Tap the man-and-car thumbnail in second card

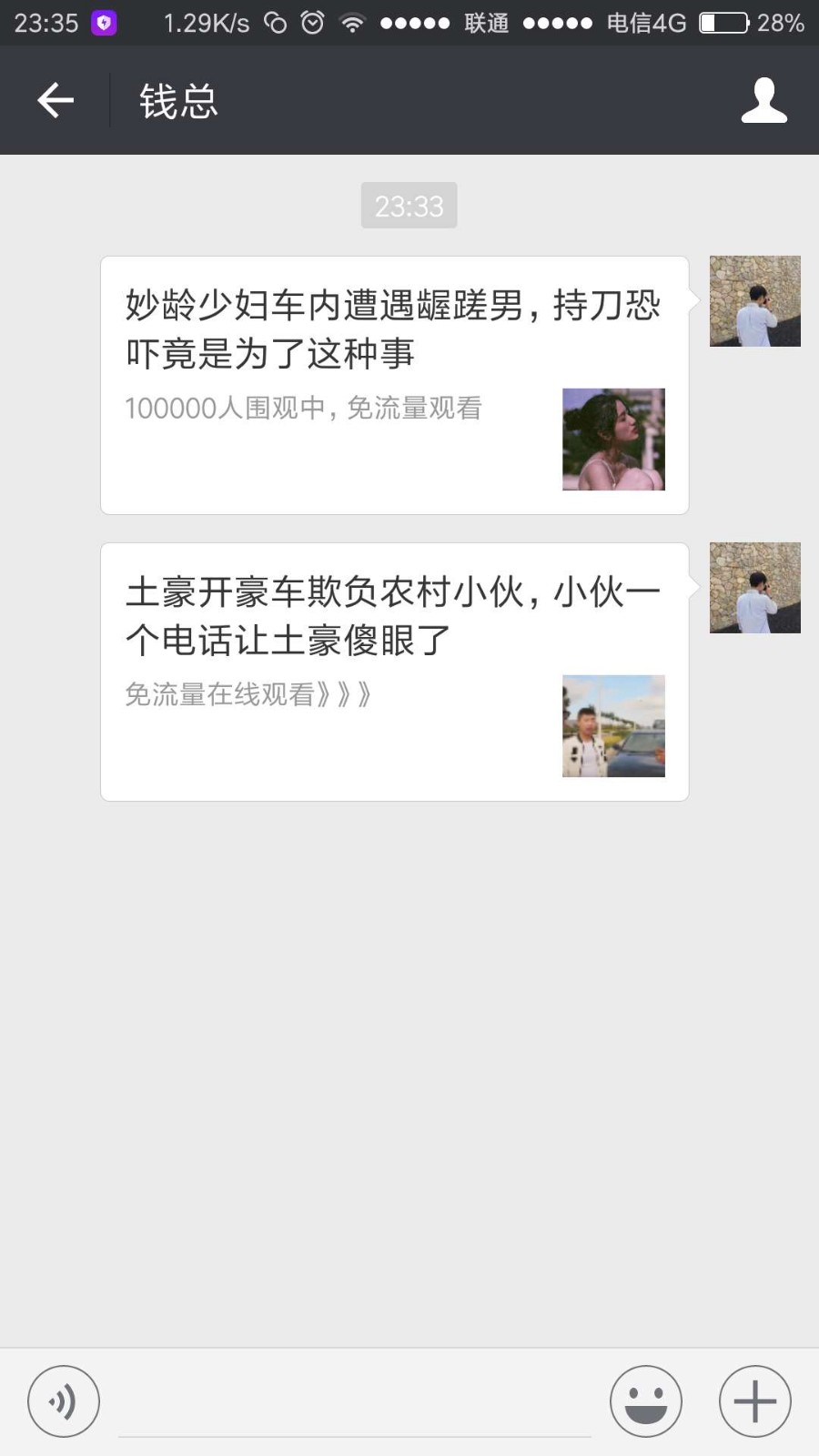pyautogui.click(x=613, y=725)
